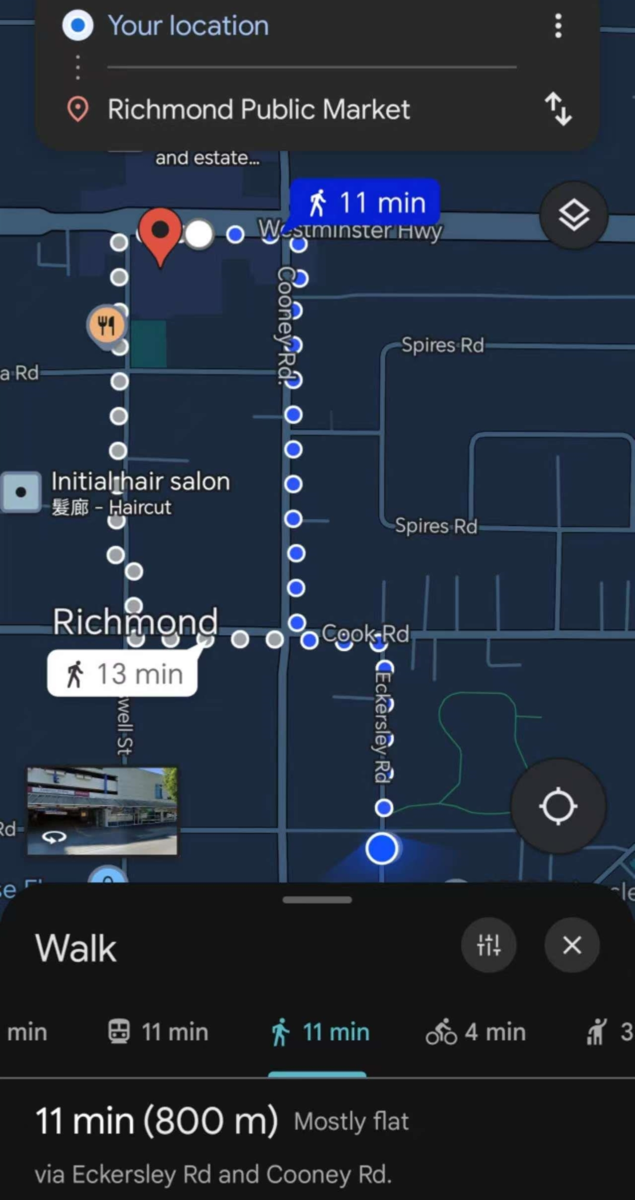
Task: Close the Walk directions panel
Action: click(572, 945)
